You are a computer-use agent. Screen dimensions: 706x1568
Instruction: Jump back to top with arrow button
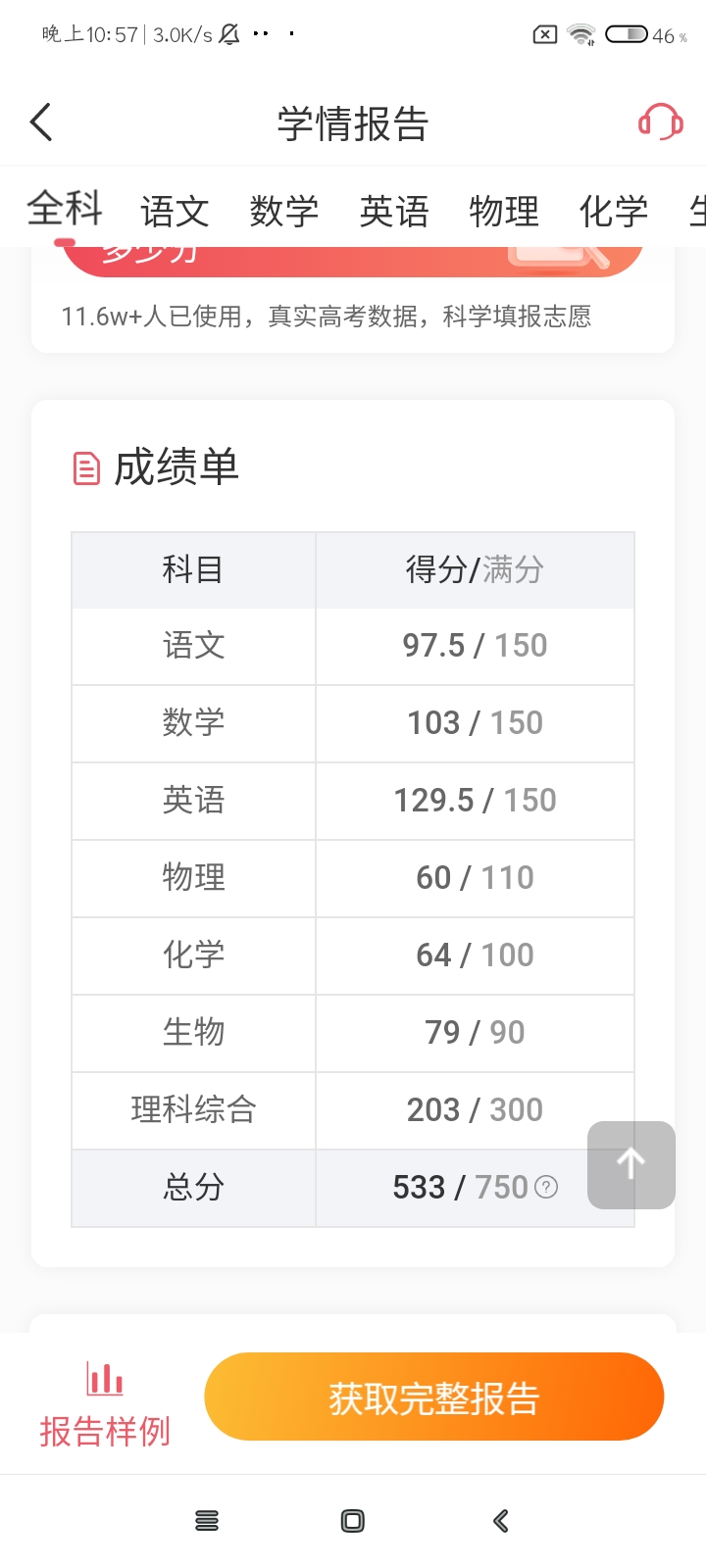pyautogui.click(x=631, y=1164)
